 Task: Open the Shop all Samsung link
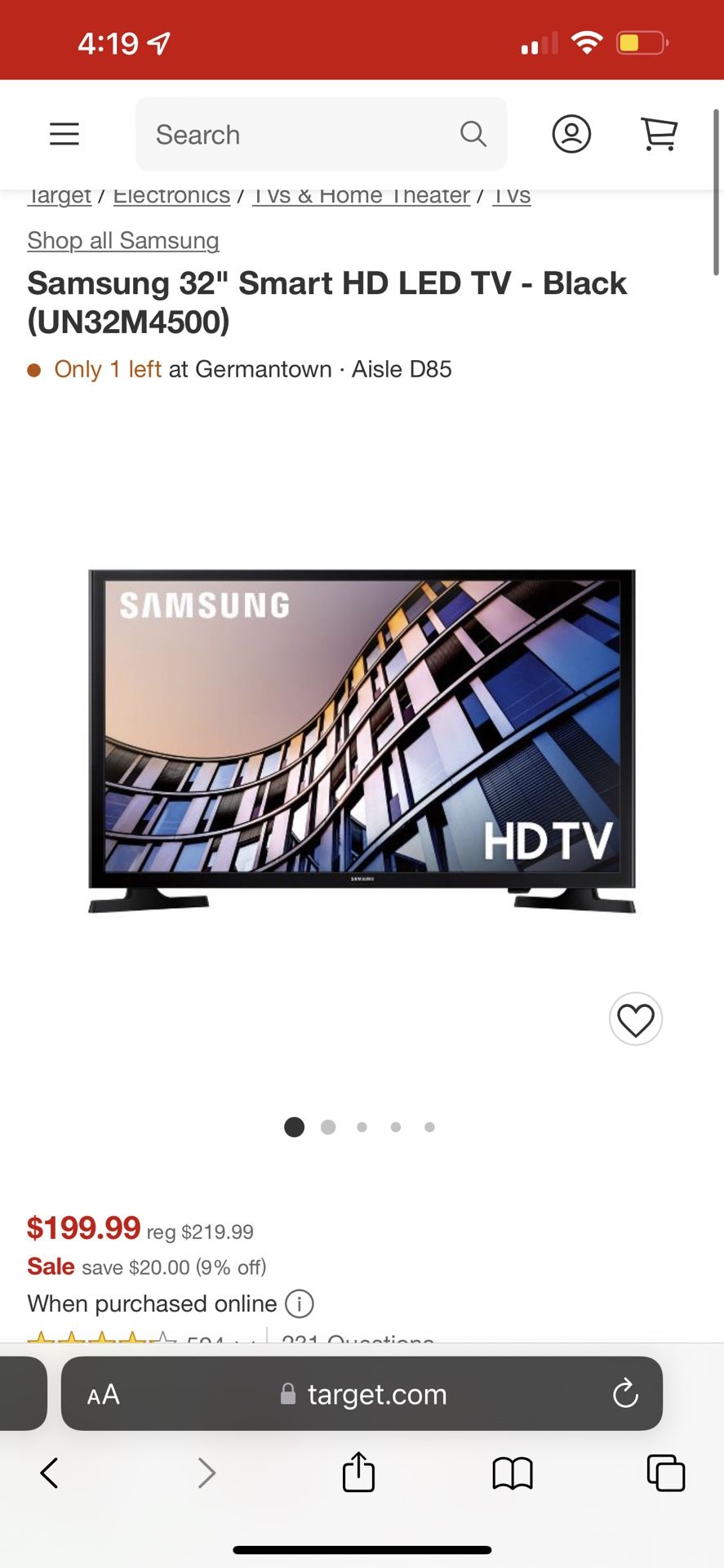[x=123, y=240]
